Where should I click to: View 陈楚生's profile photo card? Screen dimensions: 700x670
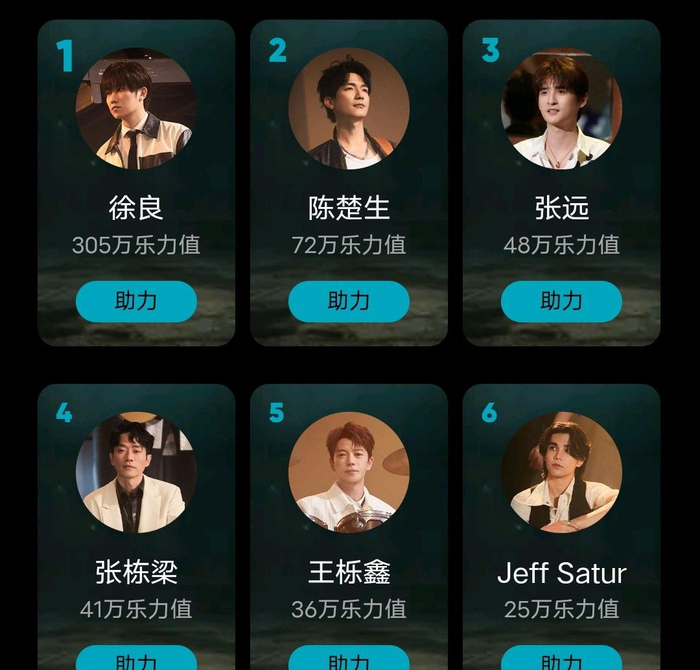click(x=348, y=110)
